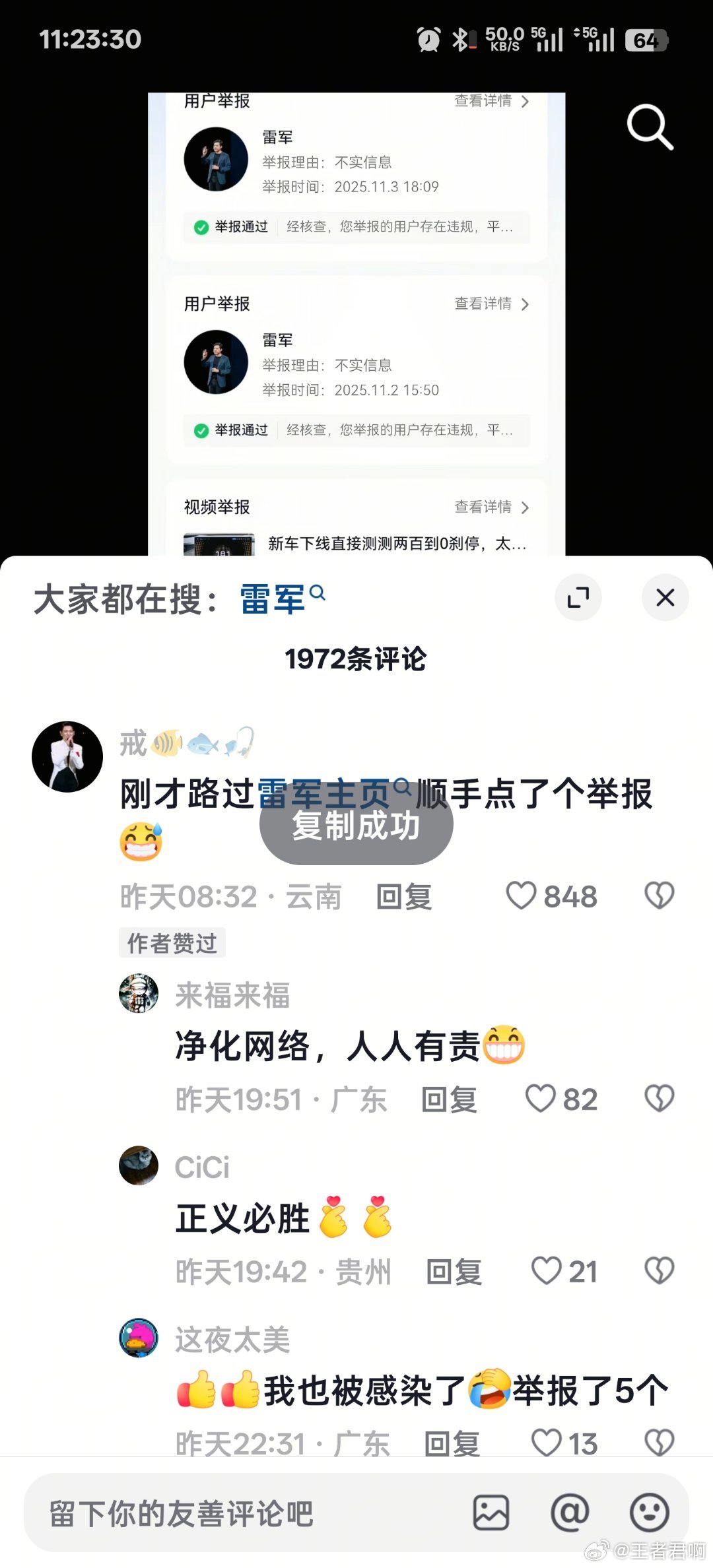
Task: Open the search magnifier at top right
Action: tap(650, 125)
